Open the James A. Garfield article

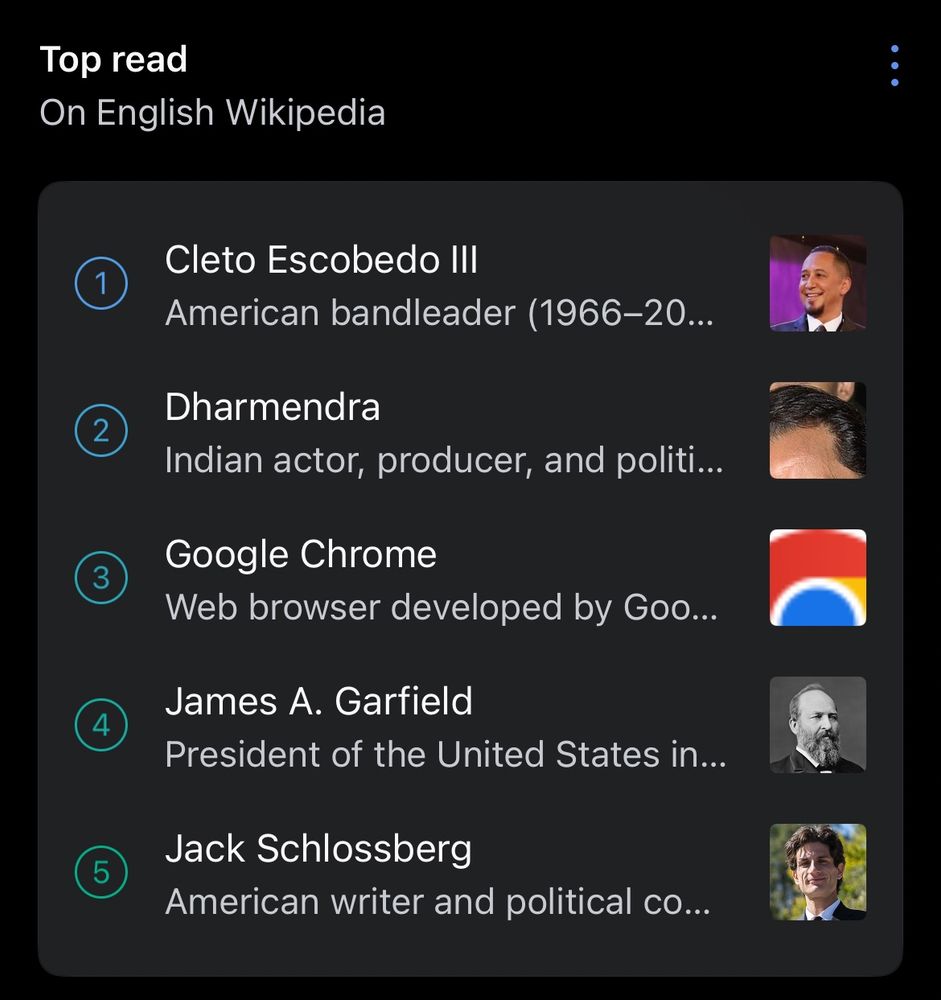pos(320,701)
